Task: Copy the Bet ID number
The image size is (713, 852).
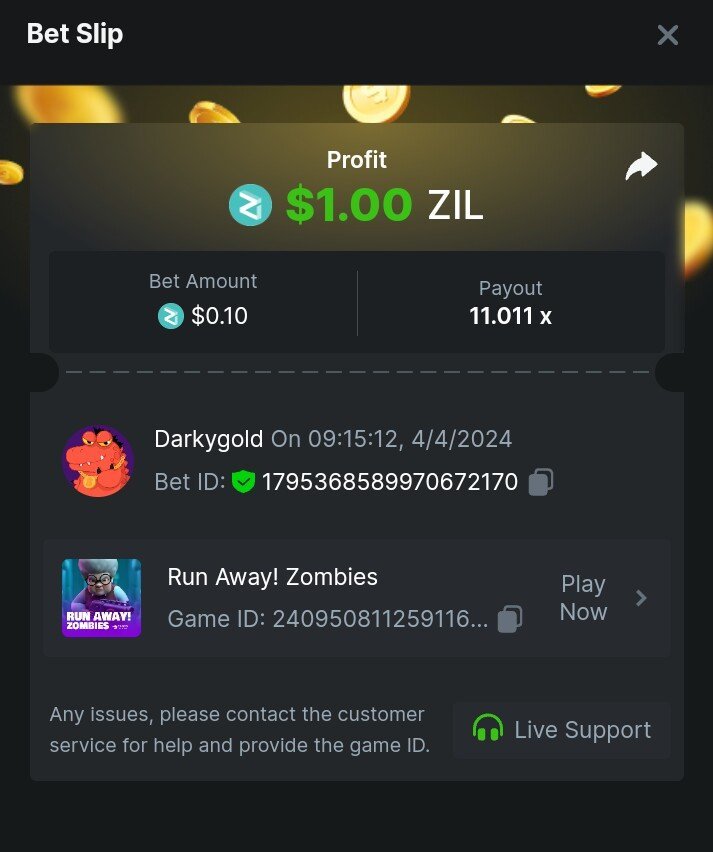Action: (x=541, y=482)
